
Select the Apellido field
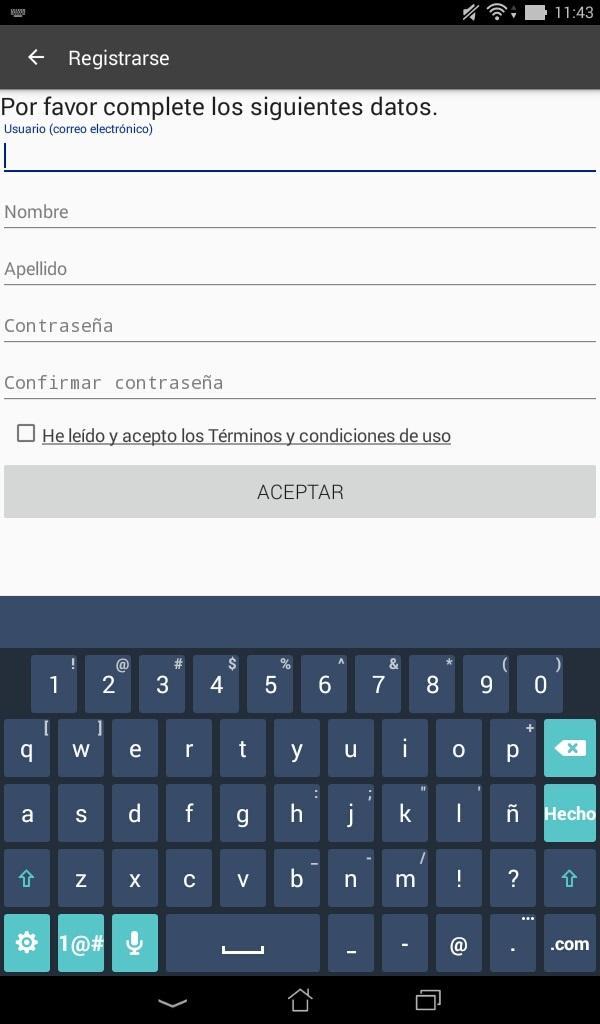[300, 269]
